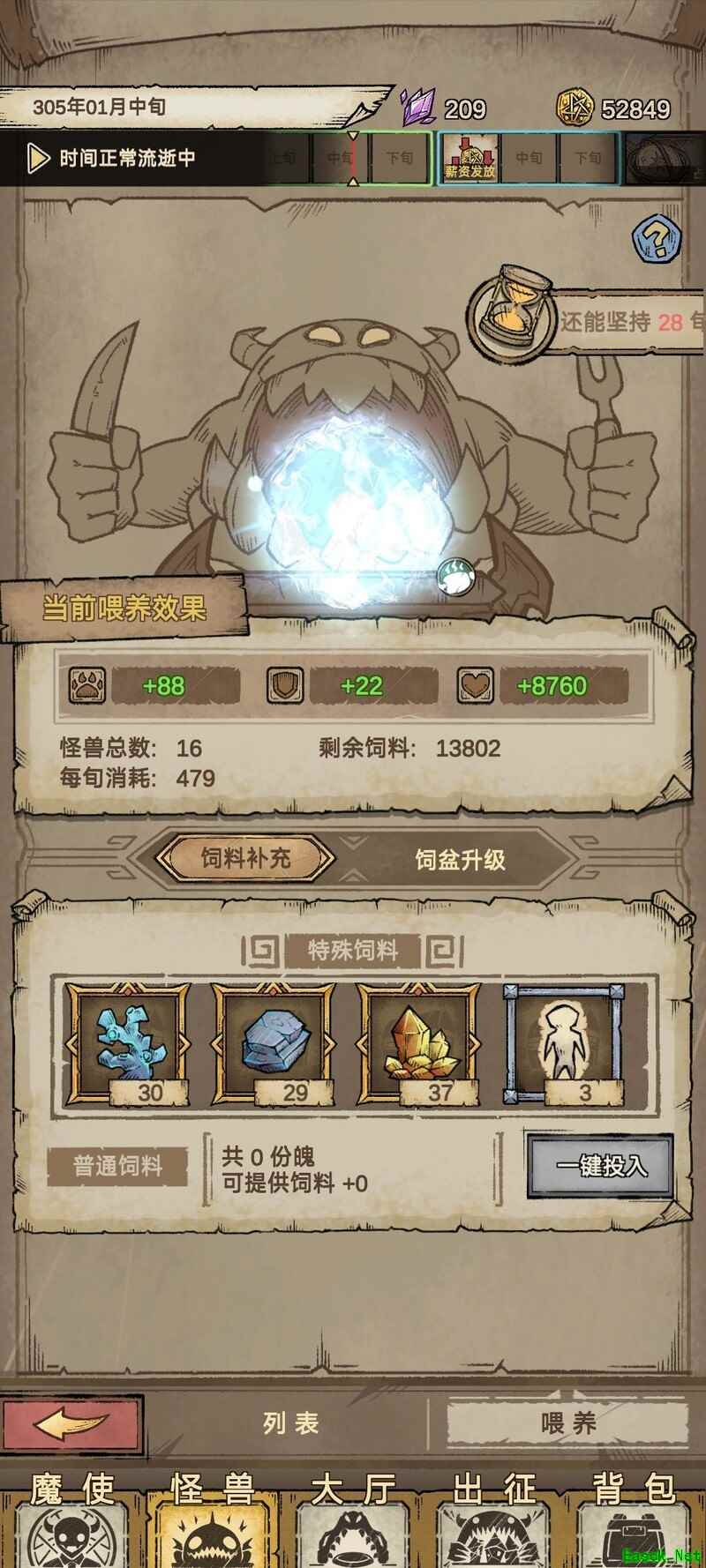Switch to the 饲盆升级 tab
The image size is (706, 1568).
[461, 859]
